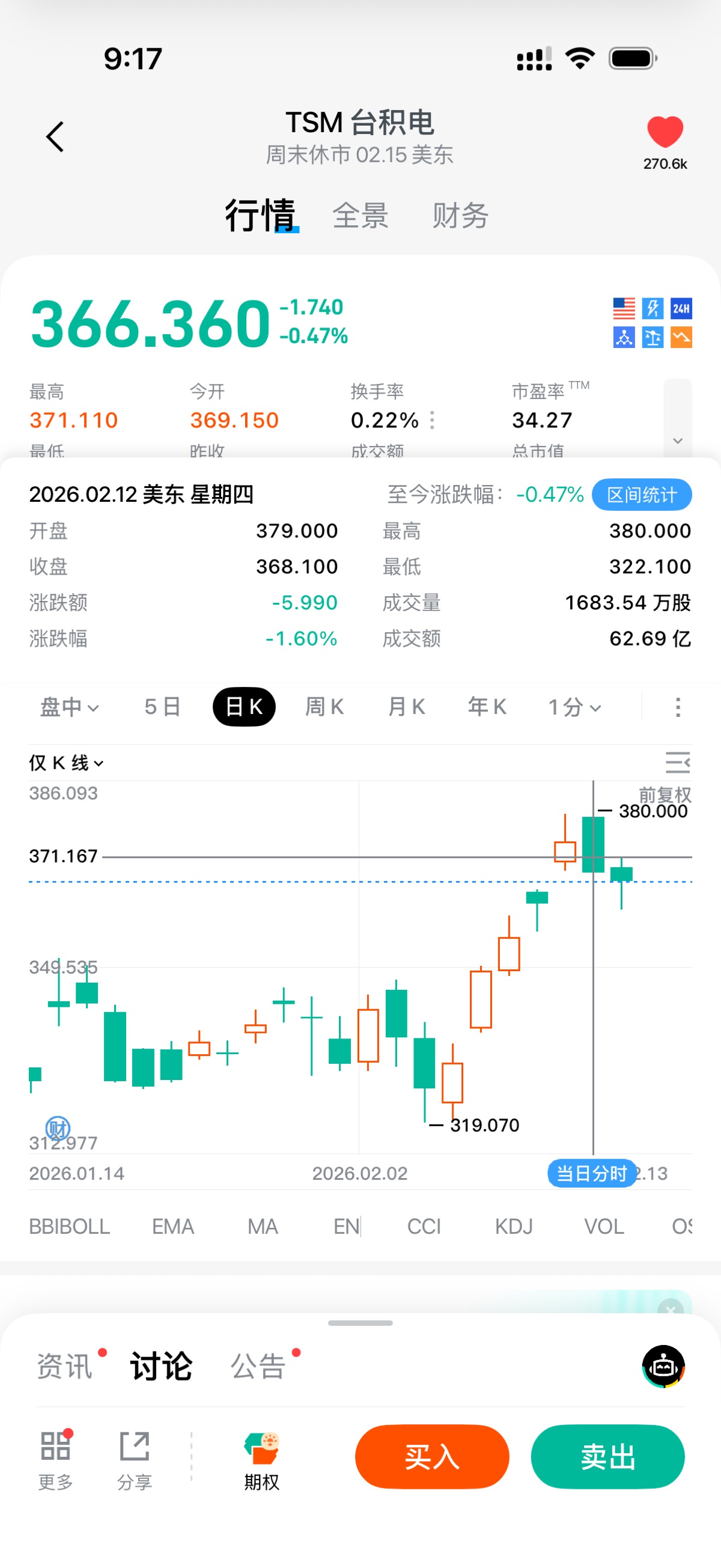
Task: Switch to the 财务 tab
Action: (x=460, y=216)
